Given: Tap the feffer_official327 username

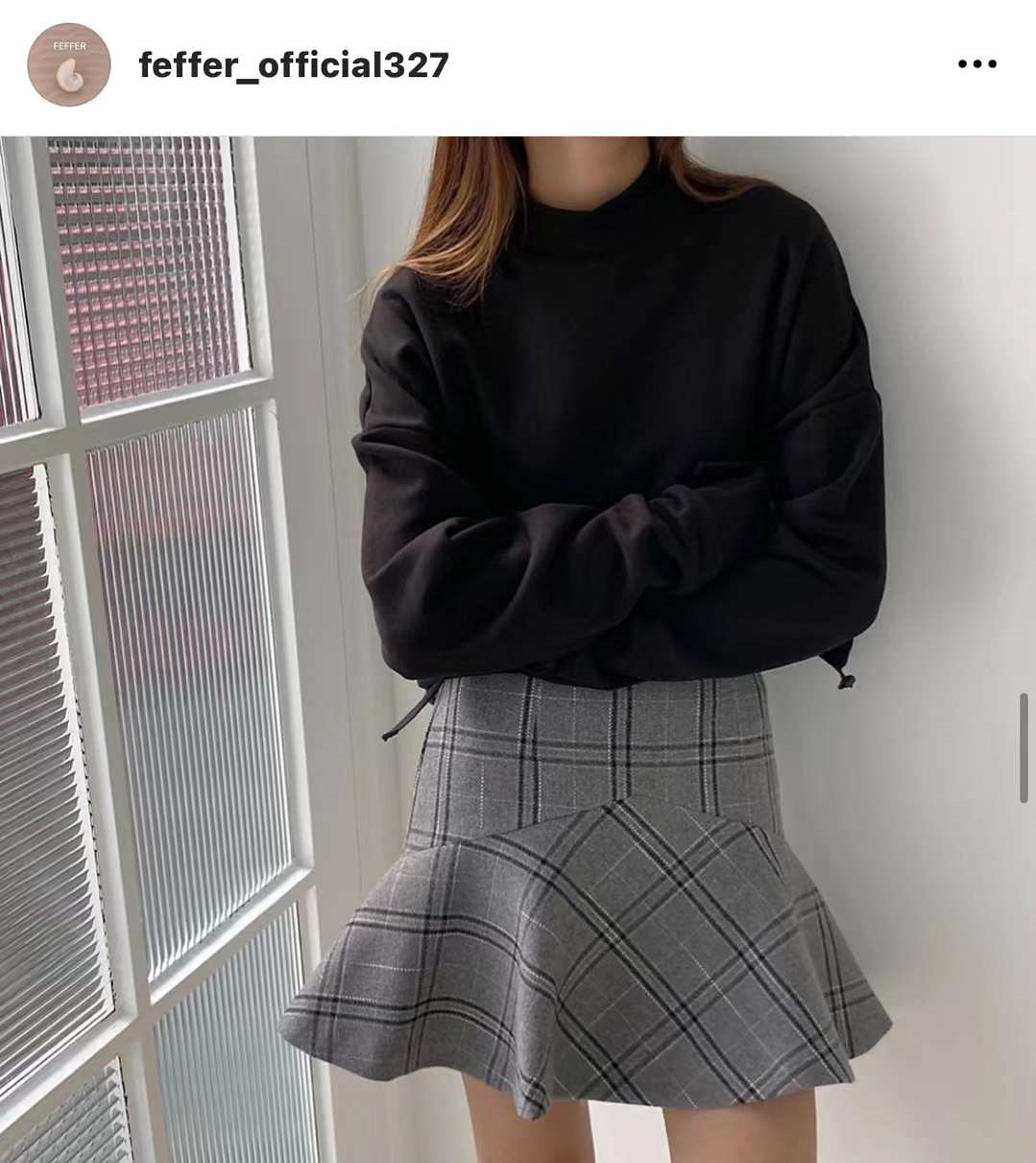Looking at the screenshot, I should coord(294,65).
